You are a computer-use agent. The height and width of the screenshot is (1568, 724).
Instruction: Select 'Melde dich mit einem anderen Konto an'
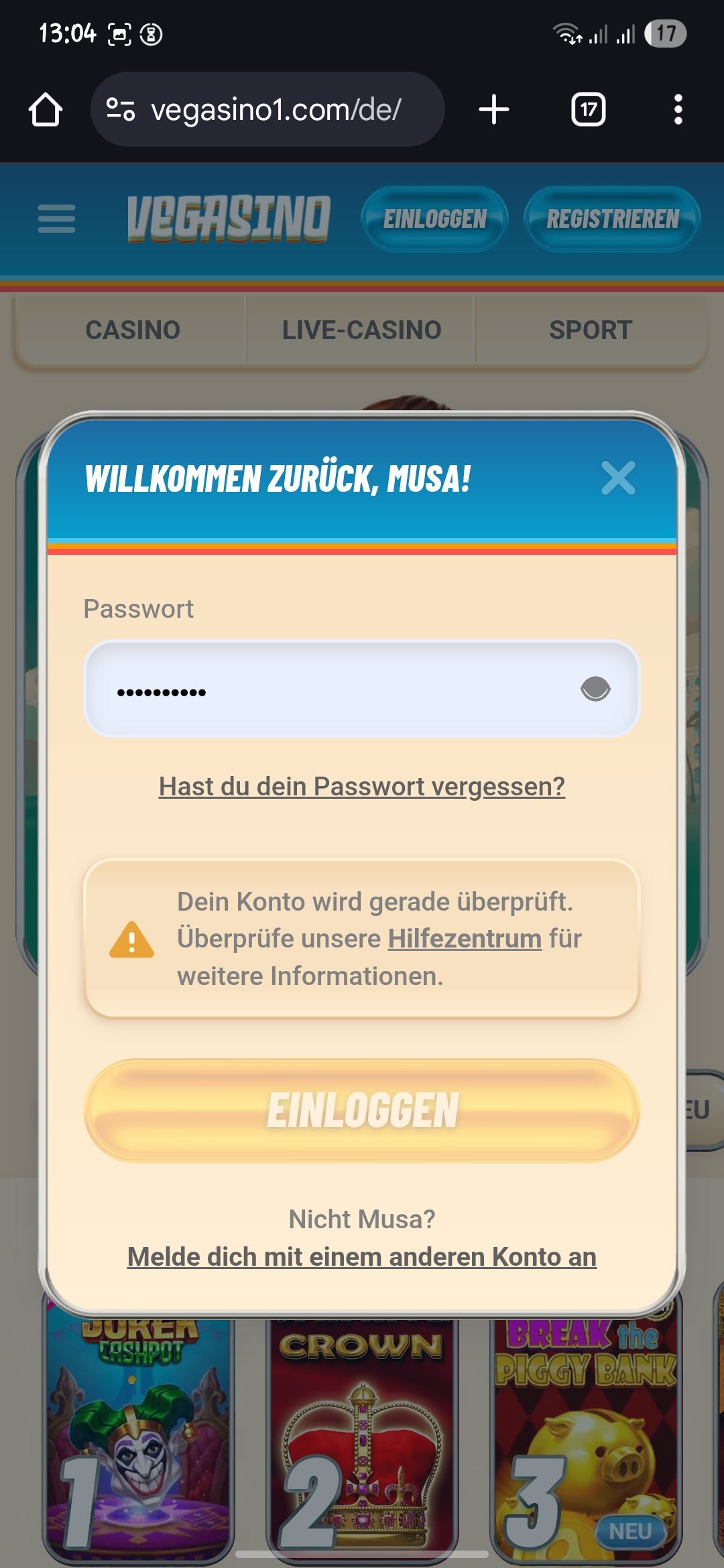[362, 1257]
